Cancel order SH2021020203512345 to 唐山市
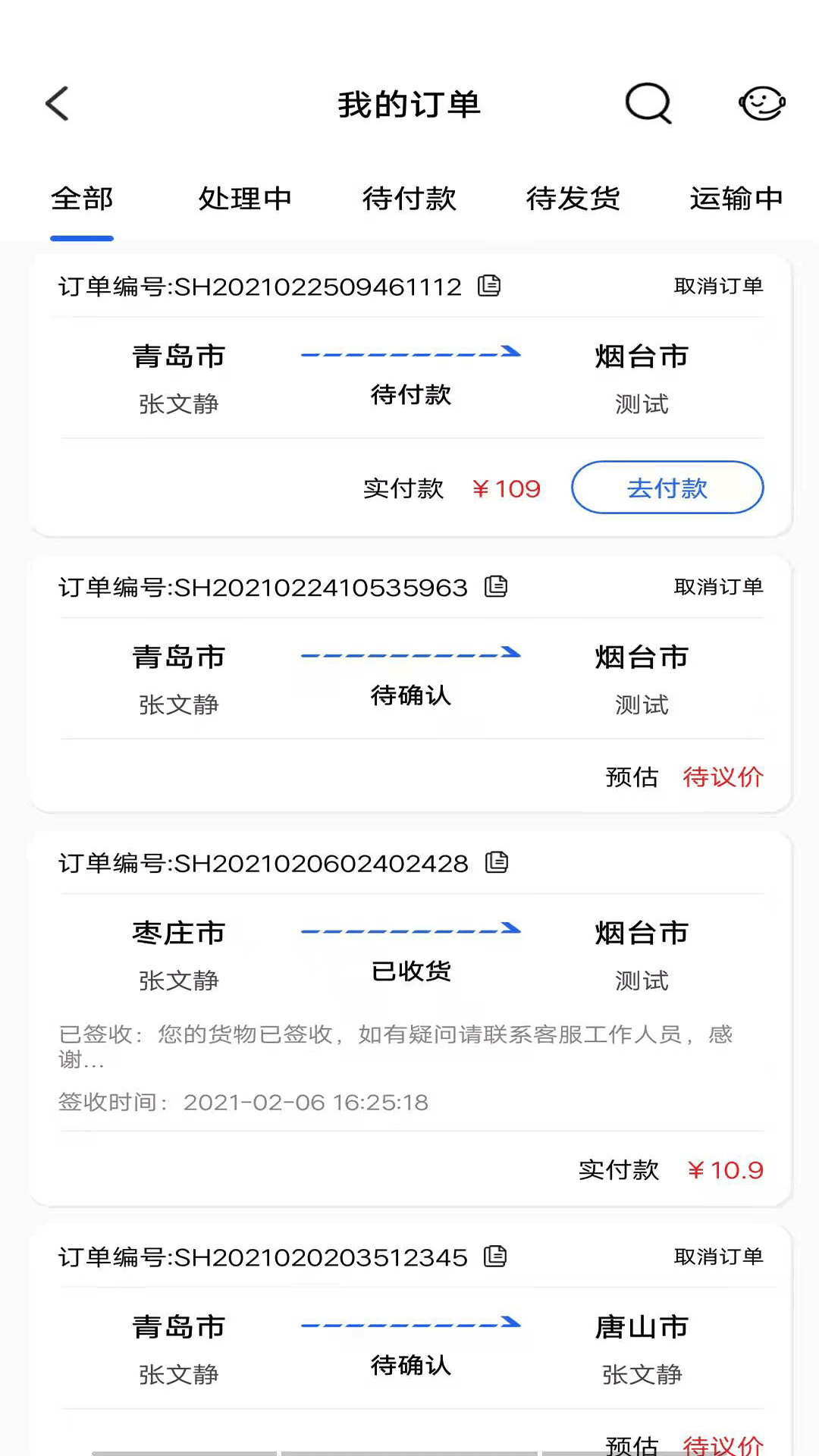This screenshot has height=1456, width=819. pos(717,1256)
